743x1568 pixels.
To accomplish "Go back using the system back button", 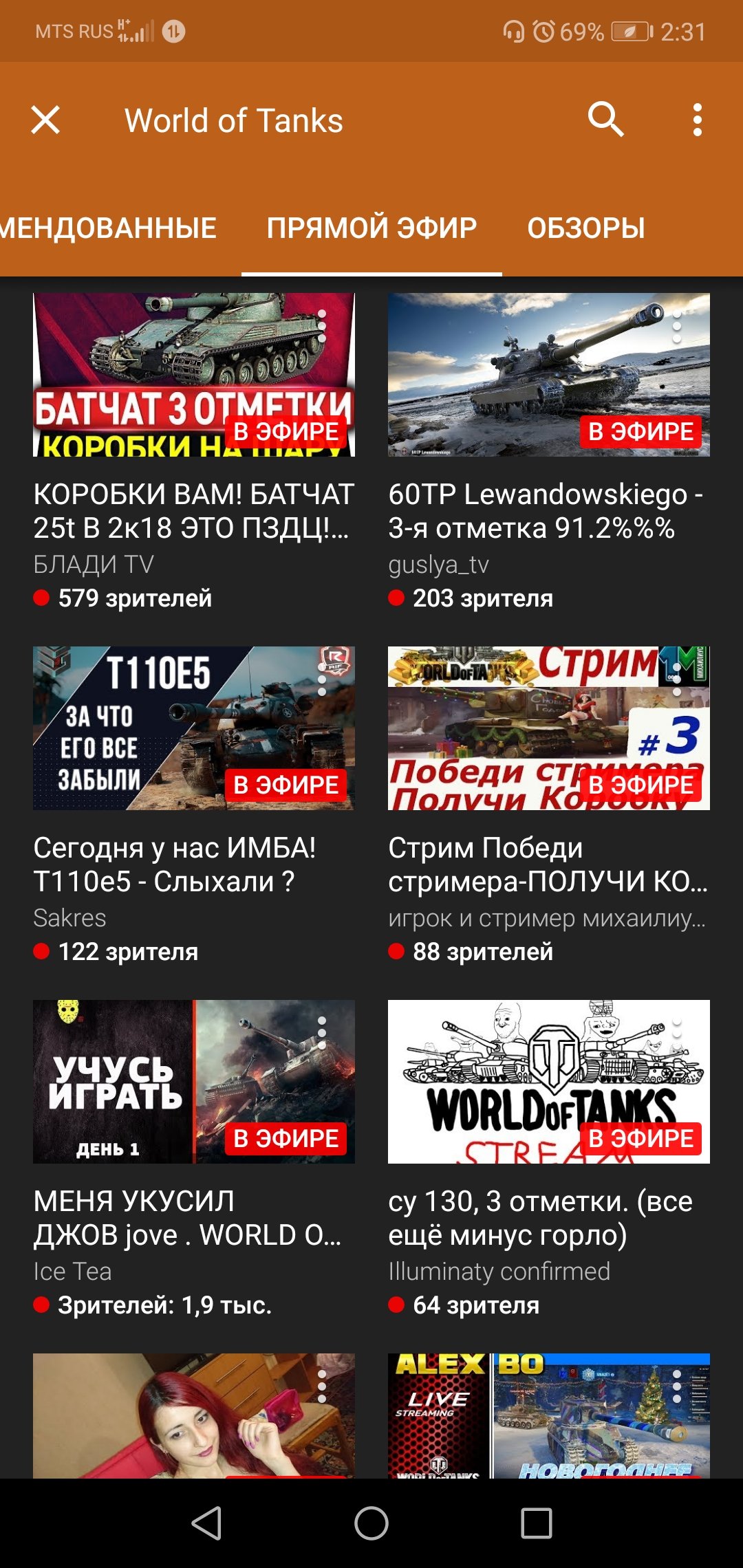I will (206, 1523).
